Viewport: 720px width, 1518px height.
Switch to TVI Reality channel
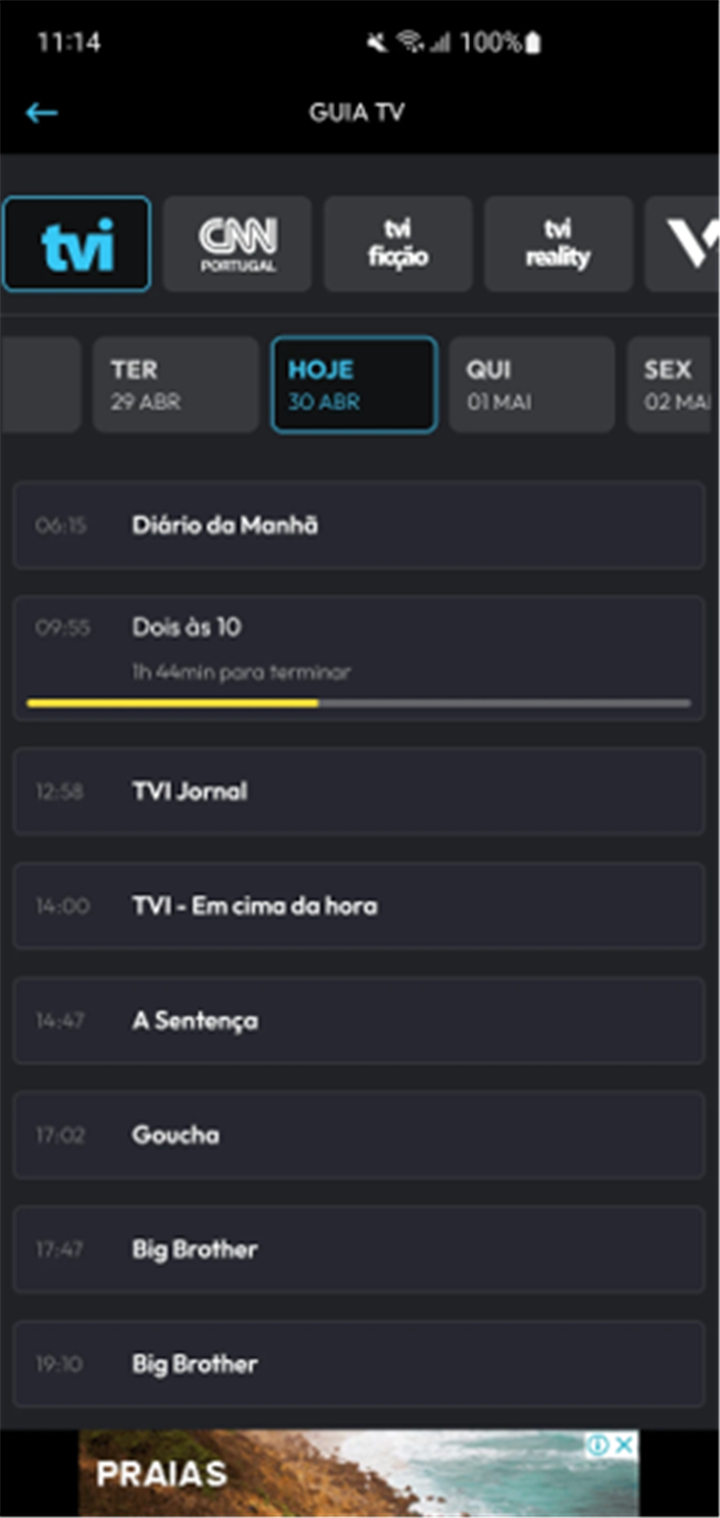point(559,244)
